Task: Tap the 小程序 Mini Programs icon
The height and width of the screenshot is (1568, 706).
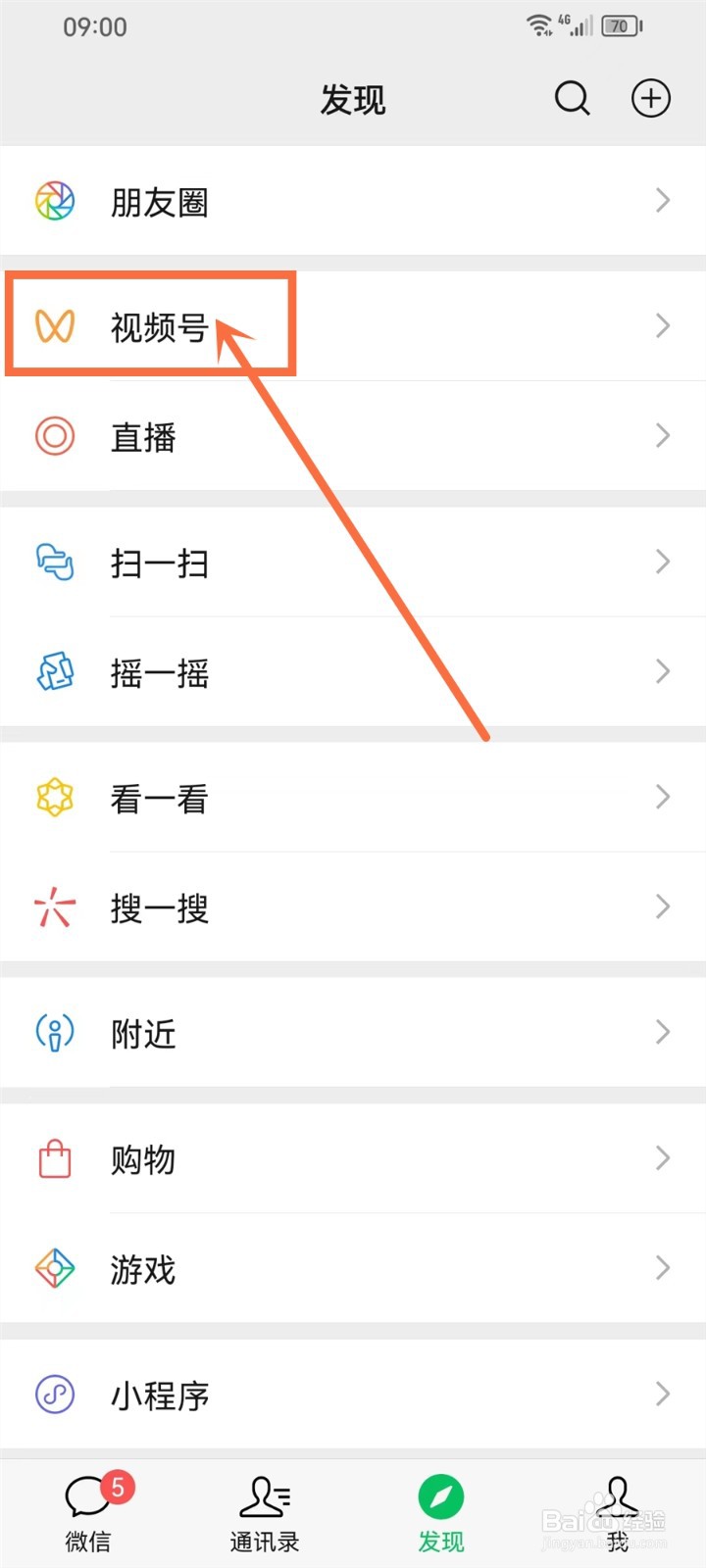Action: (x=56, y=1395)
